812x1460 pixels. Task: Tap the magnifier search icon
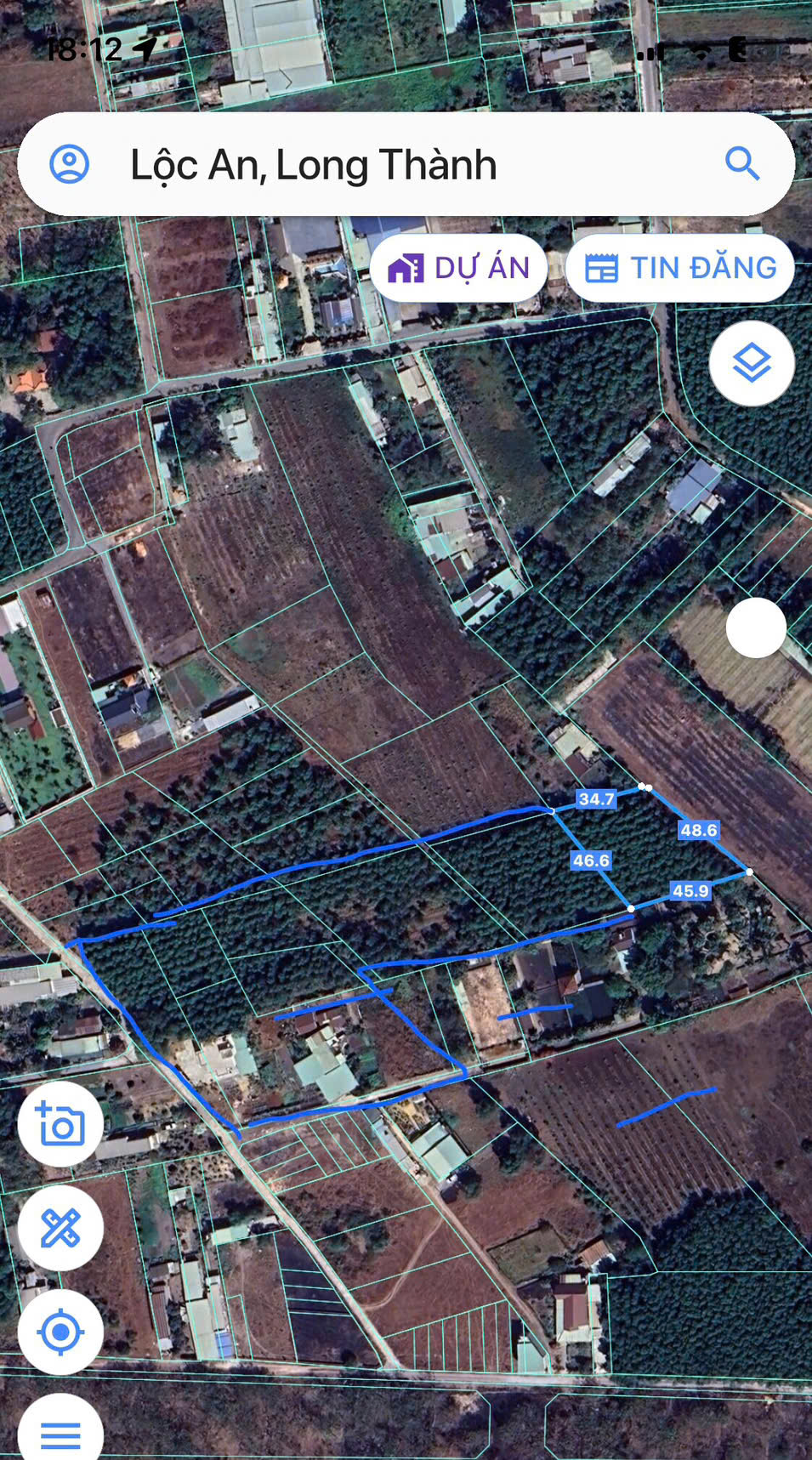(742, 163)
